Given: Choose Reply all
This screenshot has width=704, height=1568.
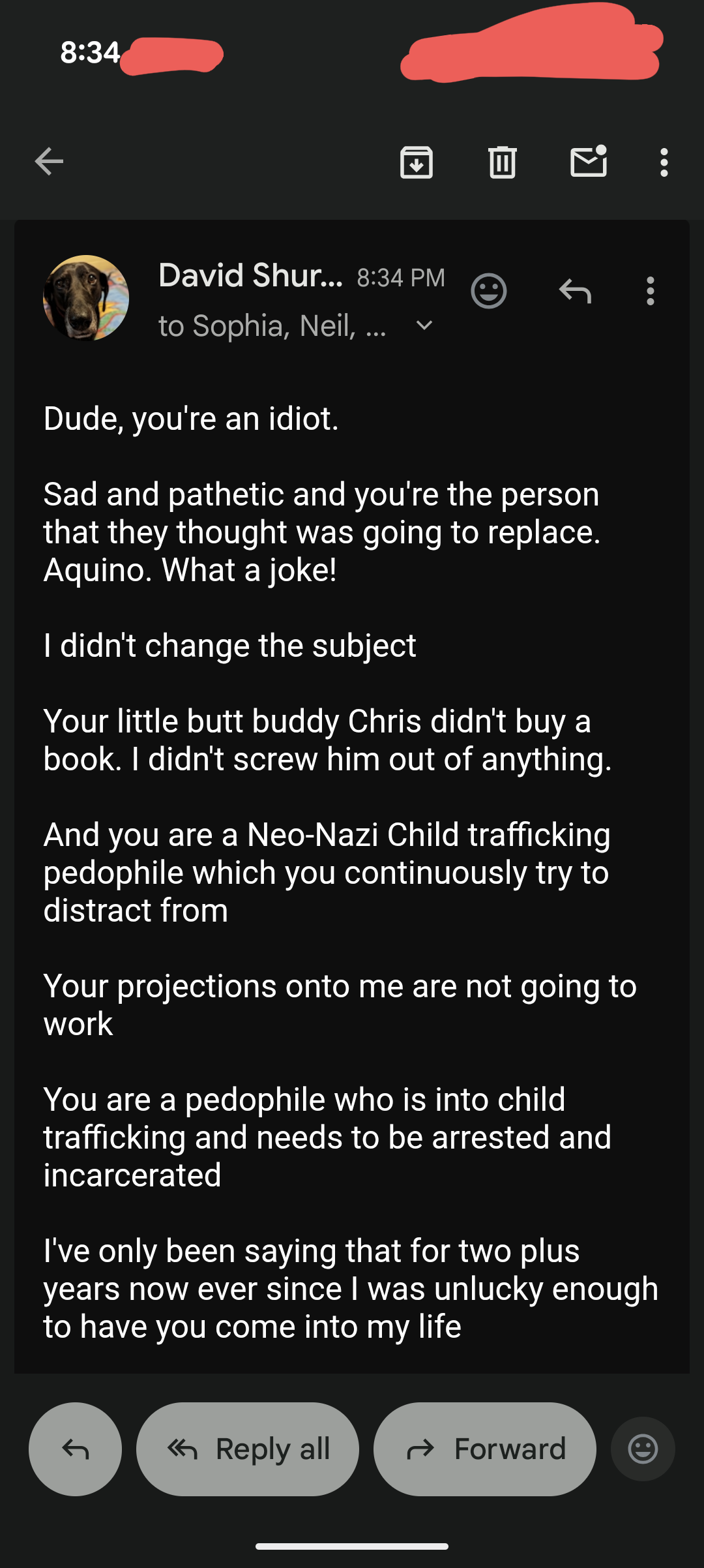Looking at the screenshot, I should [x=248, y=1449].
